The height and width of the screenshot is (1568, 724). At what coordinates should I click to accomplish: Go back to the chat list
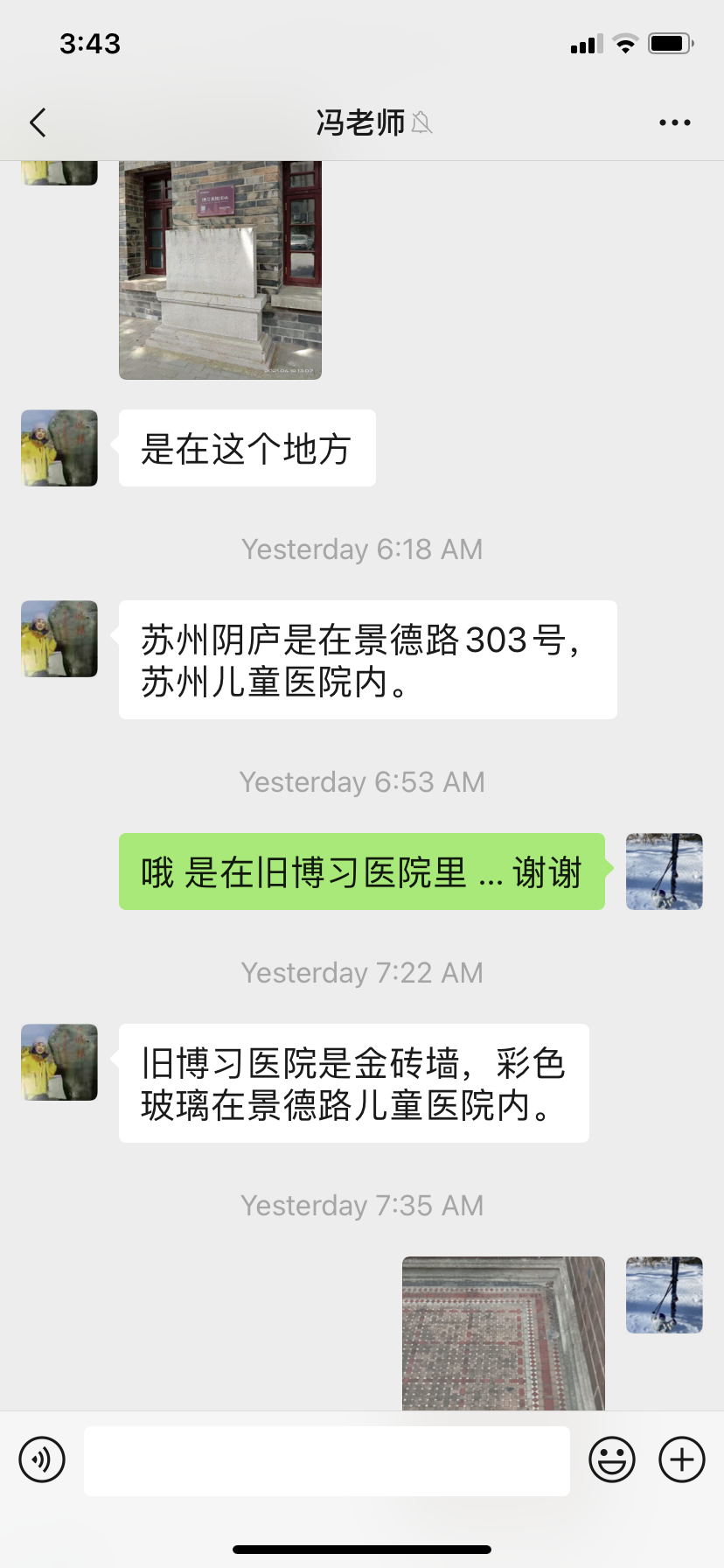click(38, 123)
